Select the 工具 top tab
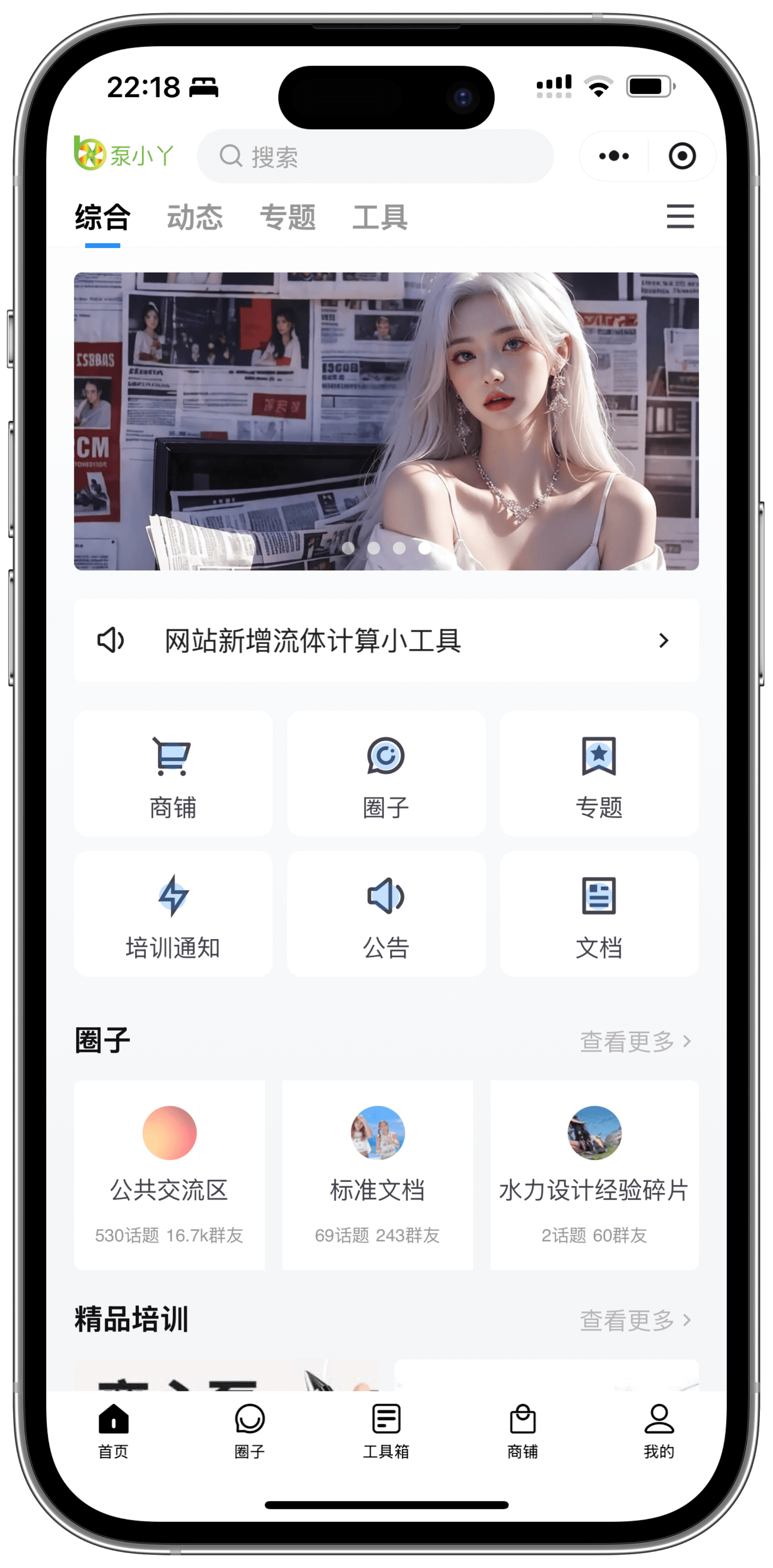773x1568 pixels. click(x=380, y=217)
